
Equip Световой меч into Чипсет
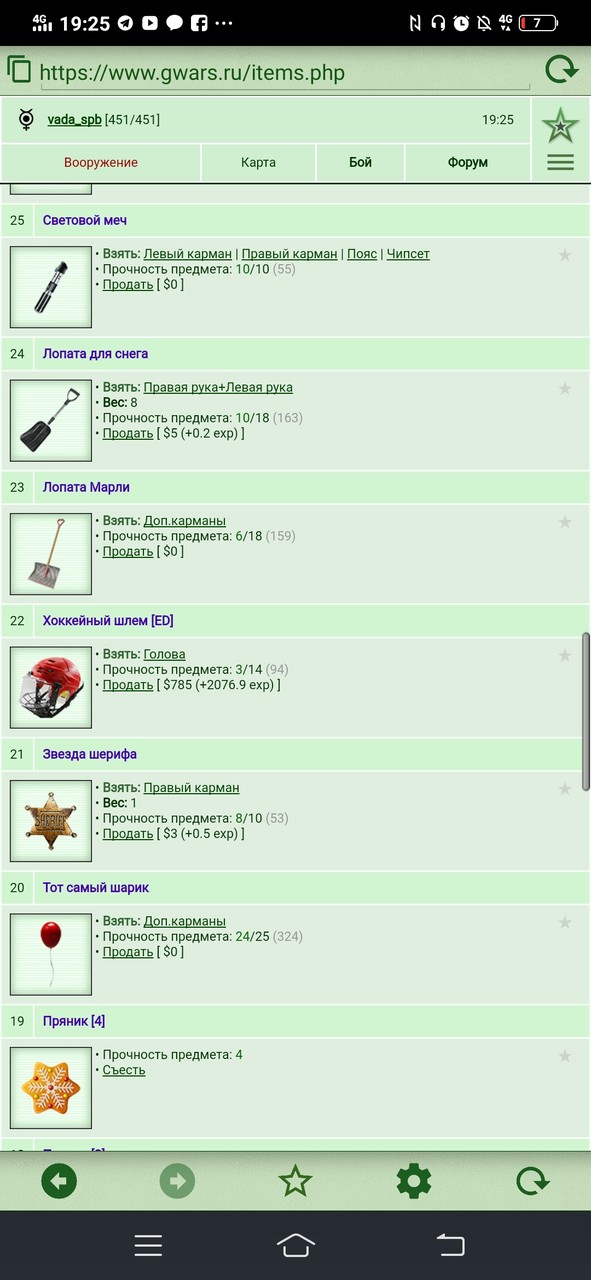point(408,254)
